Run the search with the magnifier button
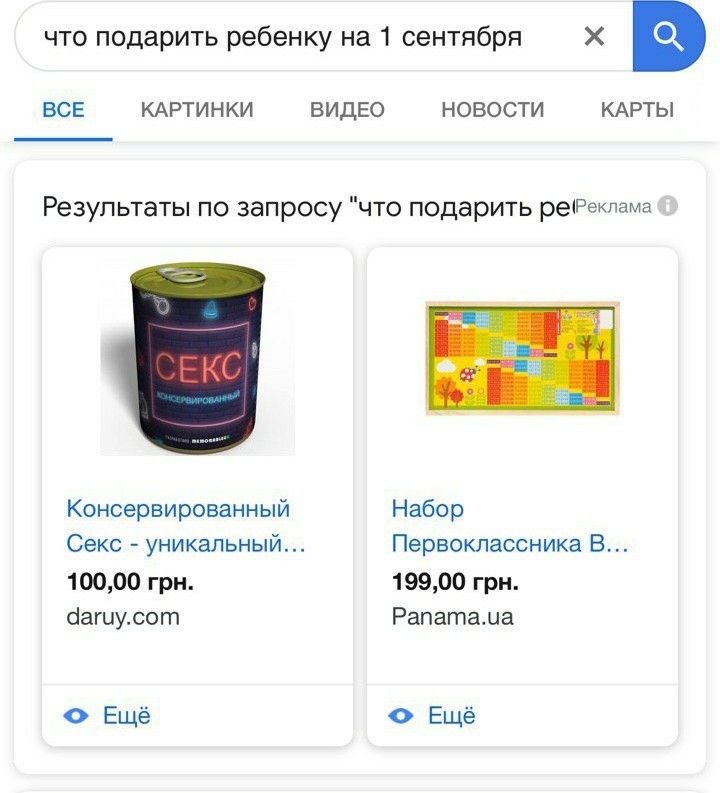This screenshot has height=793, width=720. [668, 37]
